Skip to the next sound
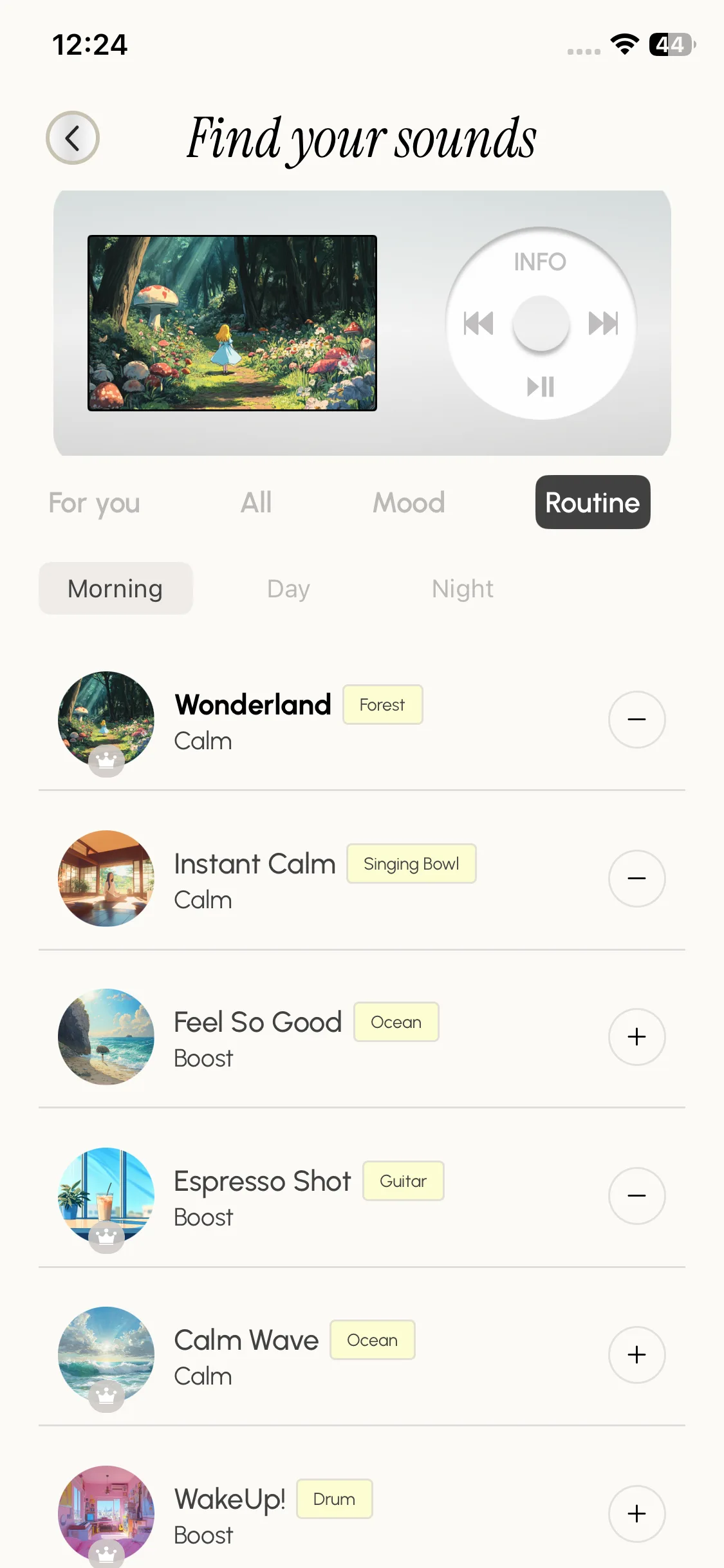The width and height of the screenshot is (724, 1568). [603, 323]
